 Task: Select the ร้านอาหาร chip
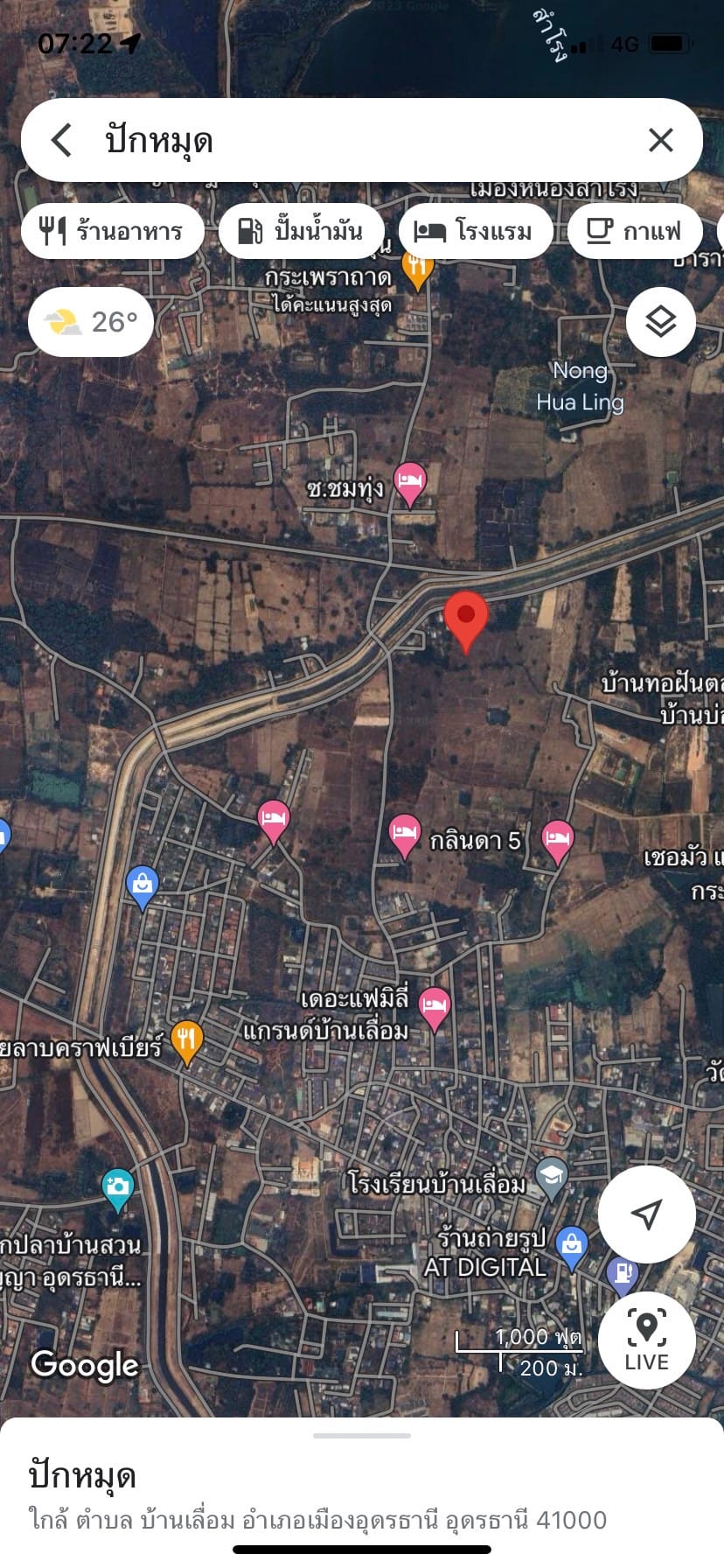pos(113,231)
